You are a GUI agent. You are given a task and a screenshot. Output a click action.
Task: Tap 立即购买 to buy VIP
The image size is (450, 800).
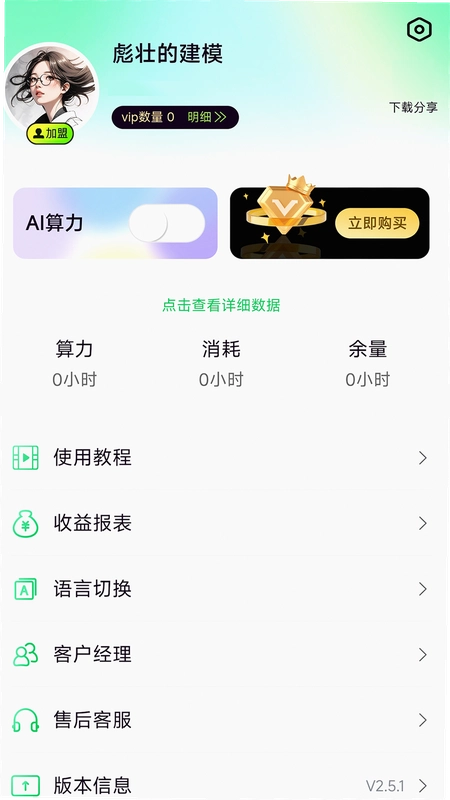point(377,223)
